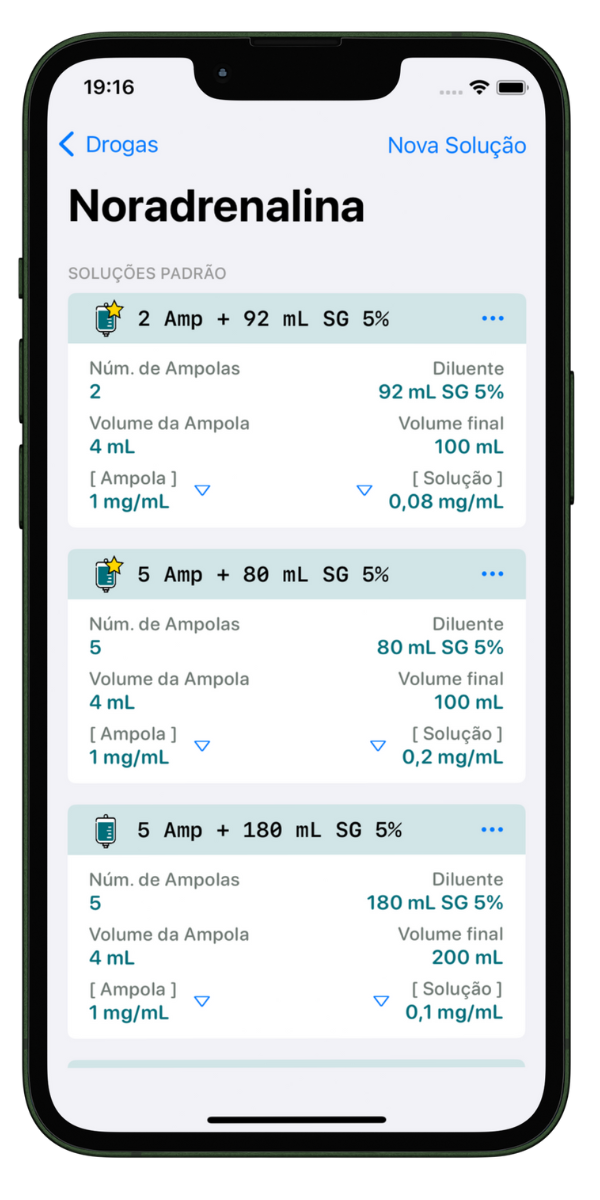The image size is (600, 1200).
Task: Go back to Drogas list
Action: point(108,145)
